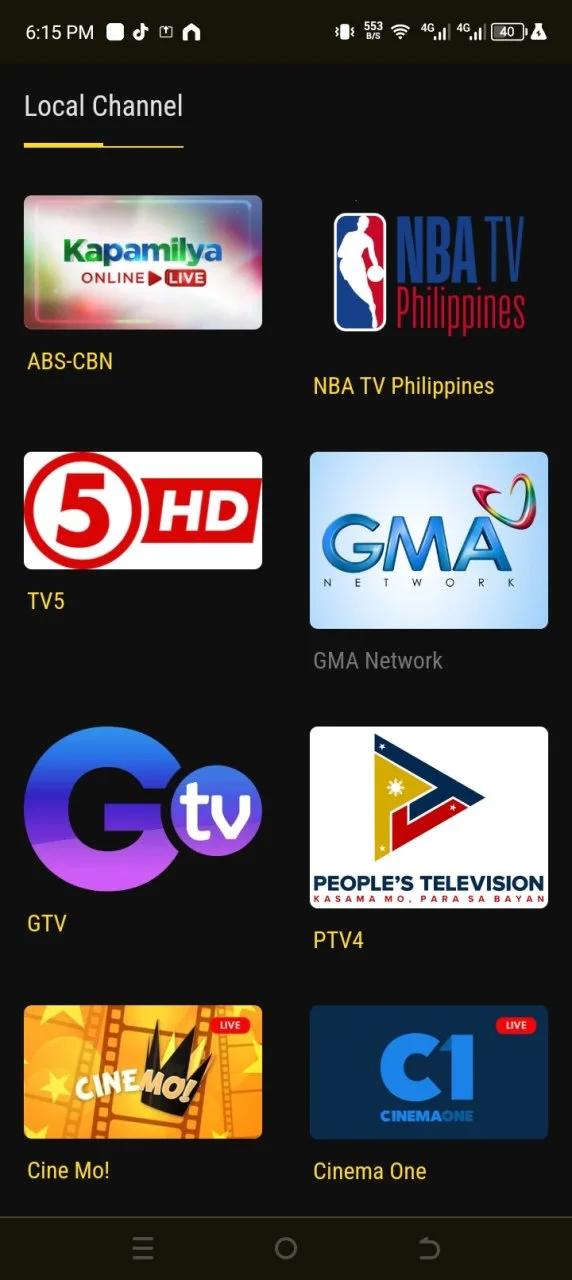Viewport: 572px width, 1280px height.
Task: Open the ABS-CBN Kapamilya Online Live channel
Action: click(x=143, y=262)
